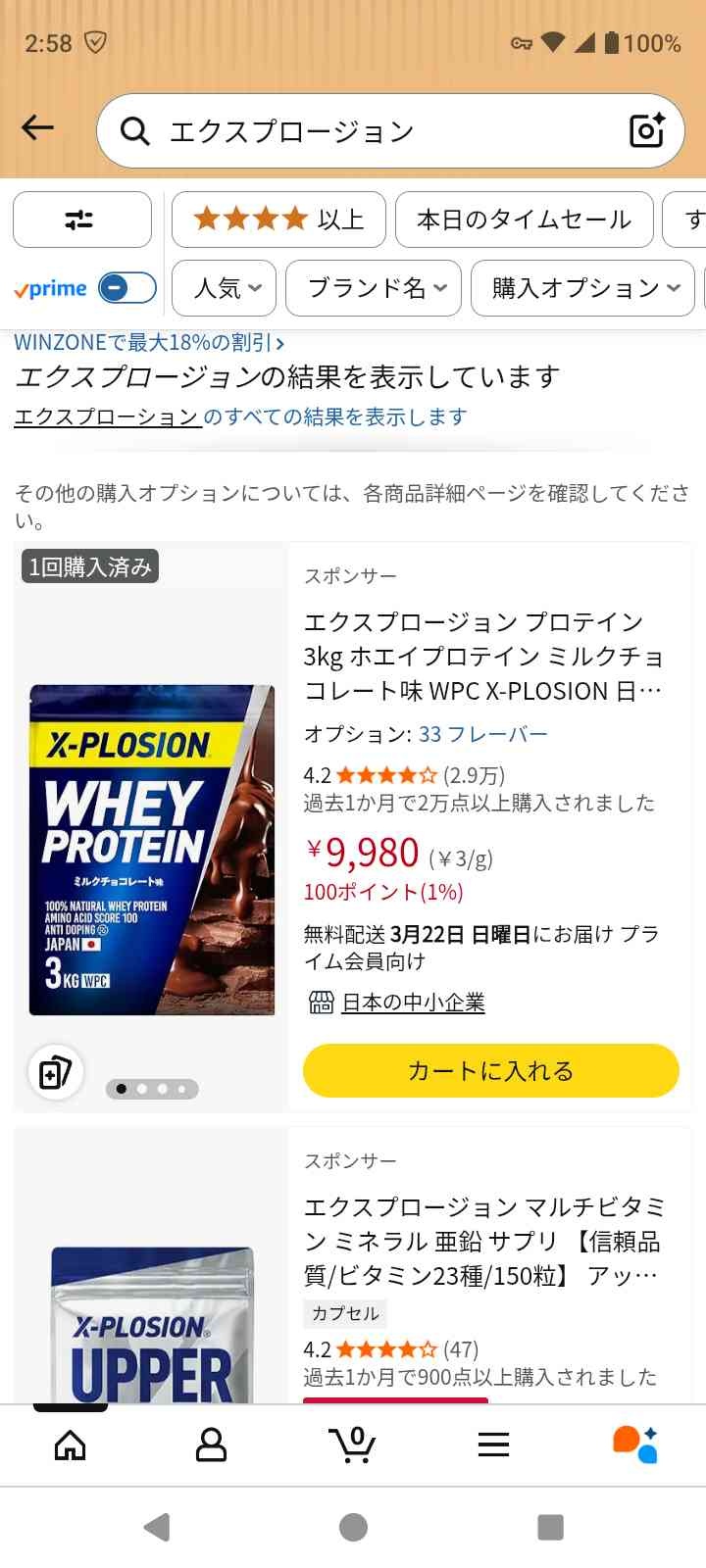Image resolution: width=706 pixels, height=1568 pixels.
Task: Open the hamburger menu tab
Action: tap(493, 1445)
